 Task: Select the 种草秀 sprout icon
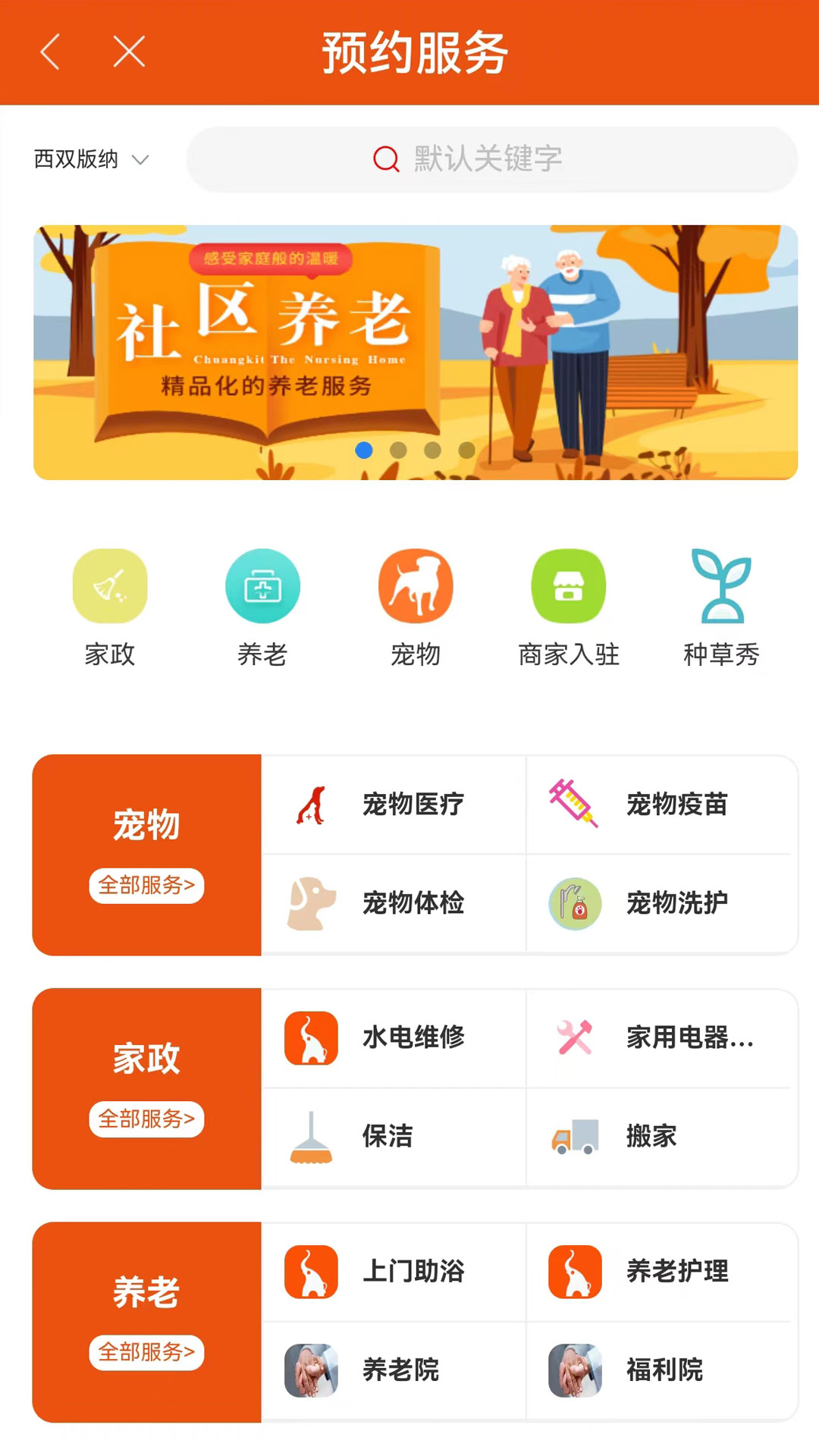(x=720, y=585)
